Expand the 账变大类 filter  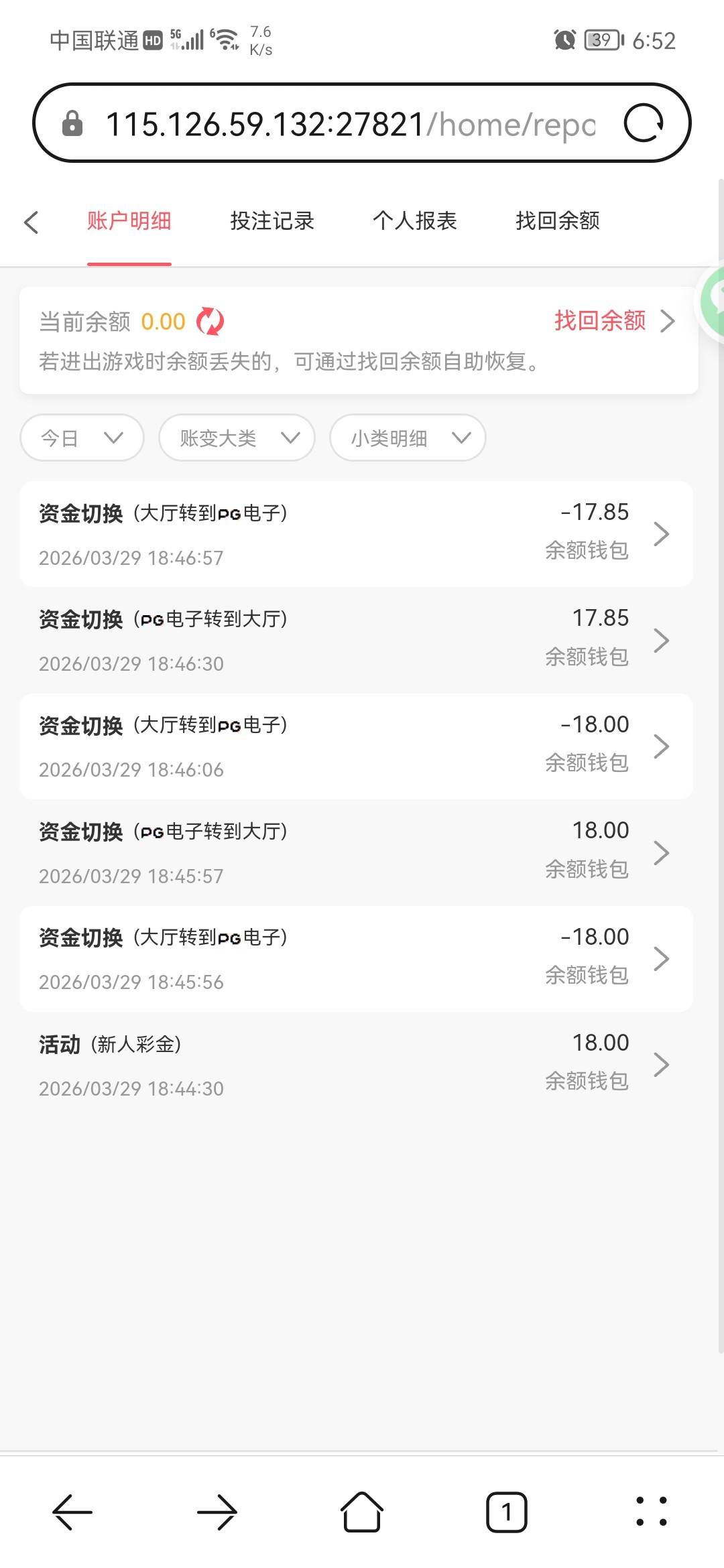coord(237,438)
